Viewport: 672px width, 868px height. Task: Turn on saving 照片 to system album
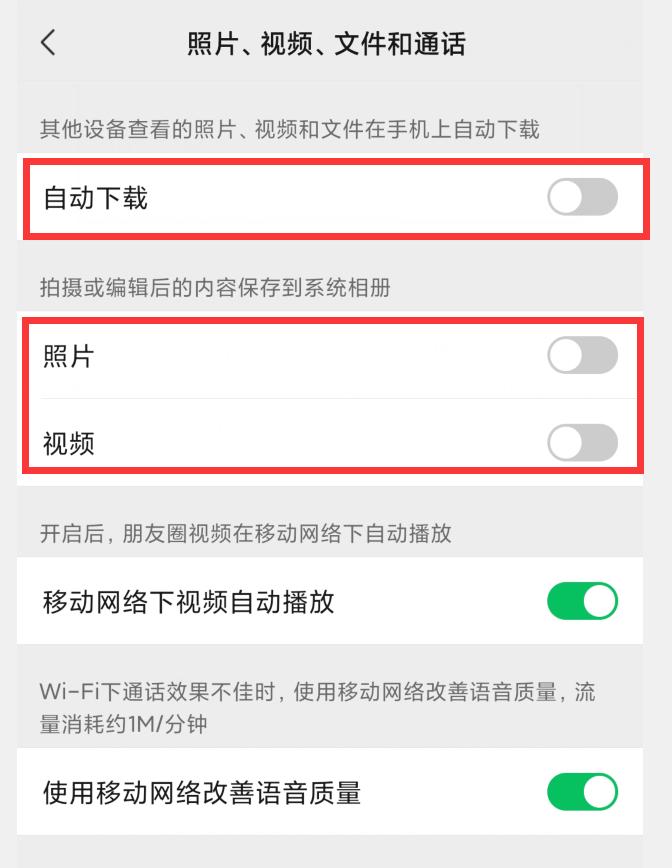tap(582, 355)
